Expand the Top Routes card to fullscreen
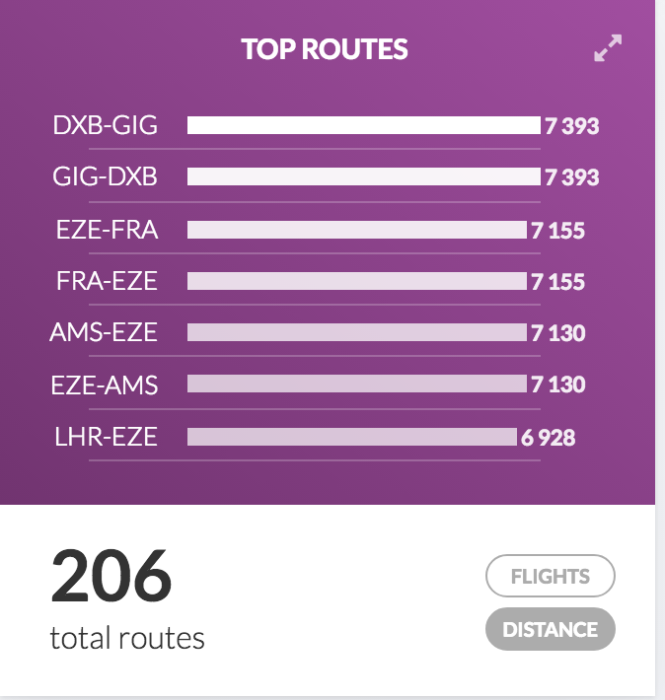Screen dimensions: 665x700 (607, 48)
